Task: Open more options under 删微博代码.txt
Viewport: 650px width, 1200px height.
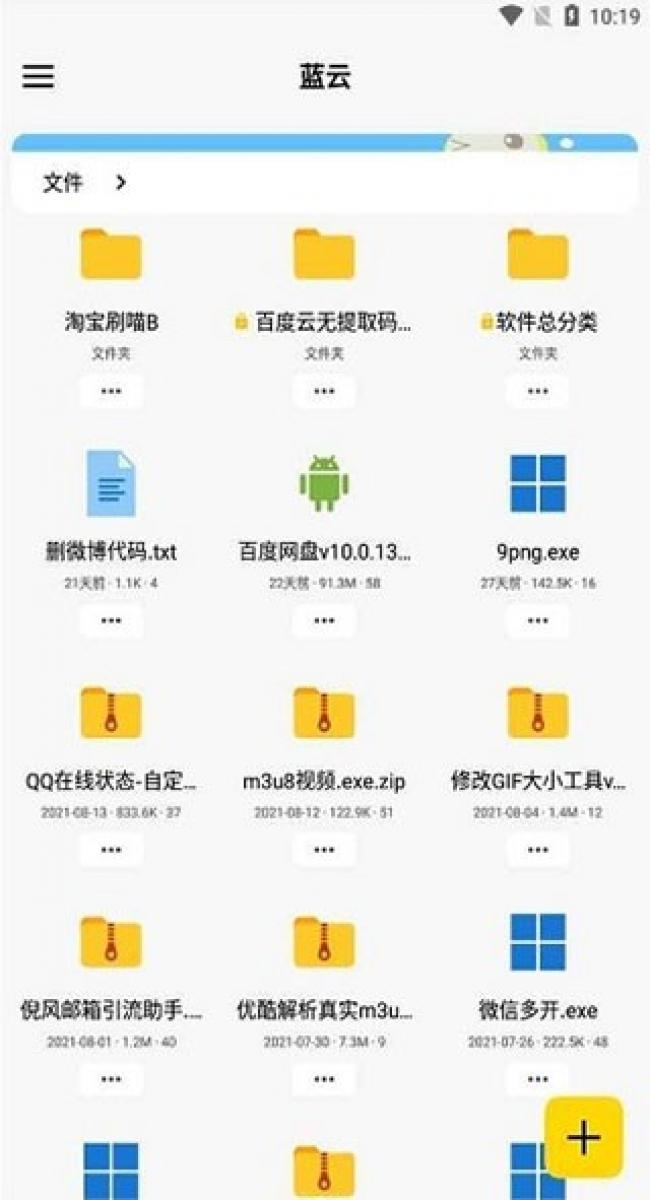Action: coord(111,620)
